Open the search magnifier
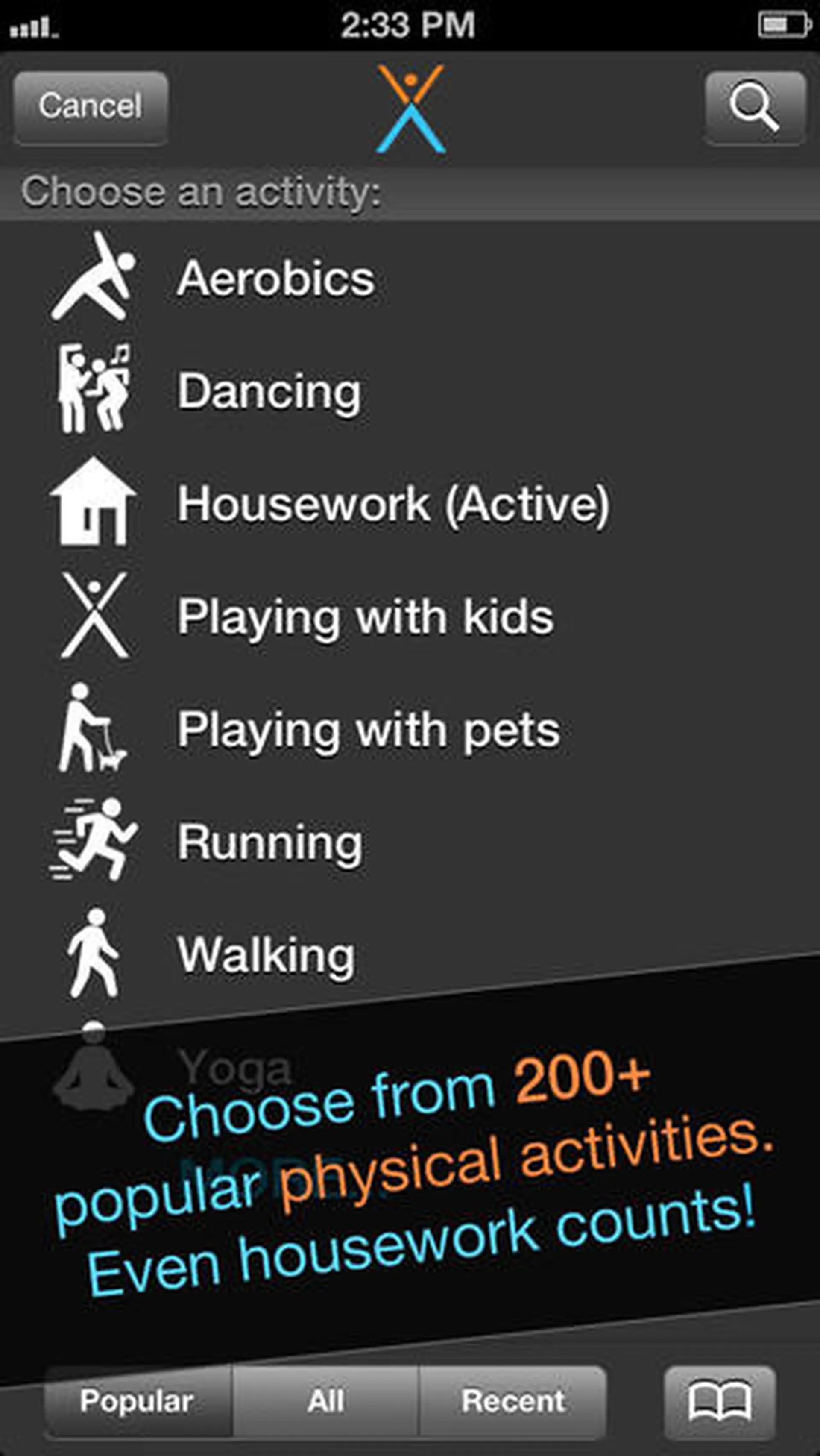Screen dimensions: 820x1456 tap(755, 107)
